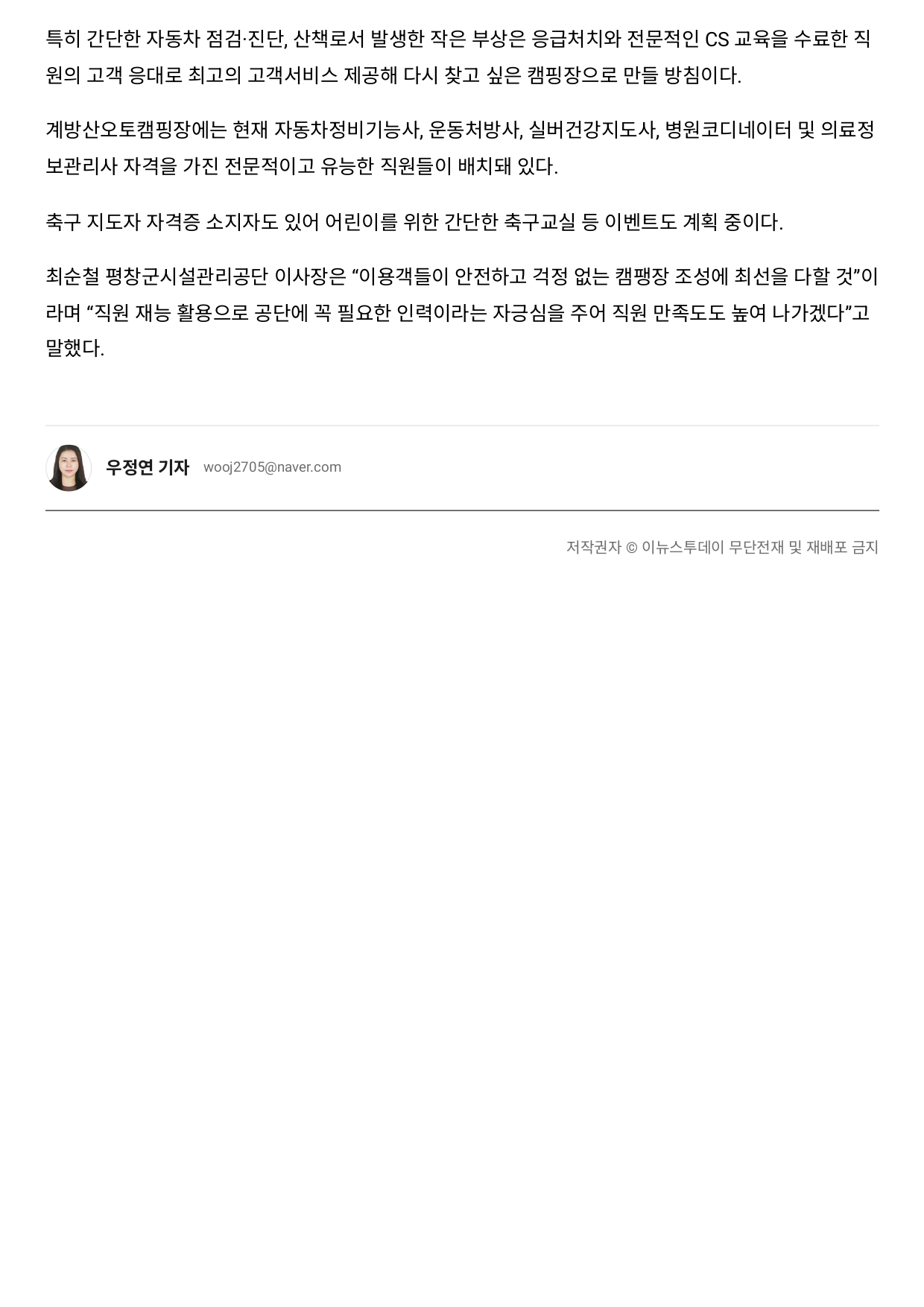Open reporter 우정연 기자's profile
Image resolution: width=924 pixels, height=1307 pixels.
(x=148, y=467)
